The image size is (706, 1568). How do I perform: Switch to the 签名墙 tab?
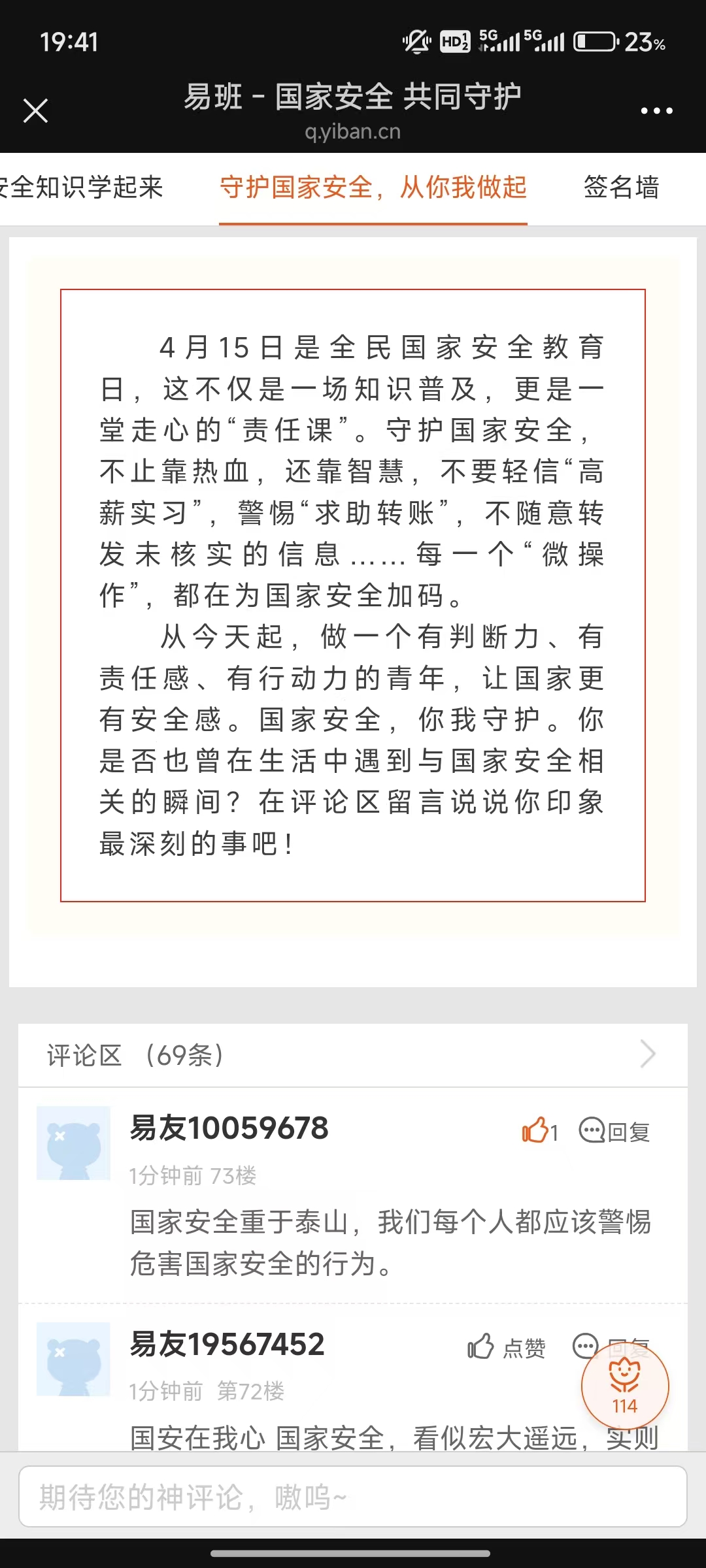pos(621,188)
